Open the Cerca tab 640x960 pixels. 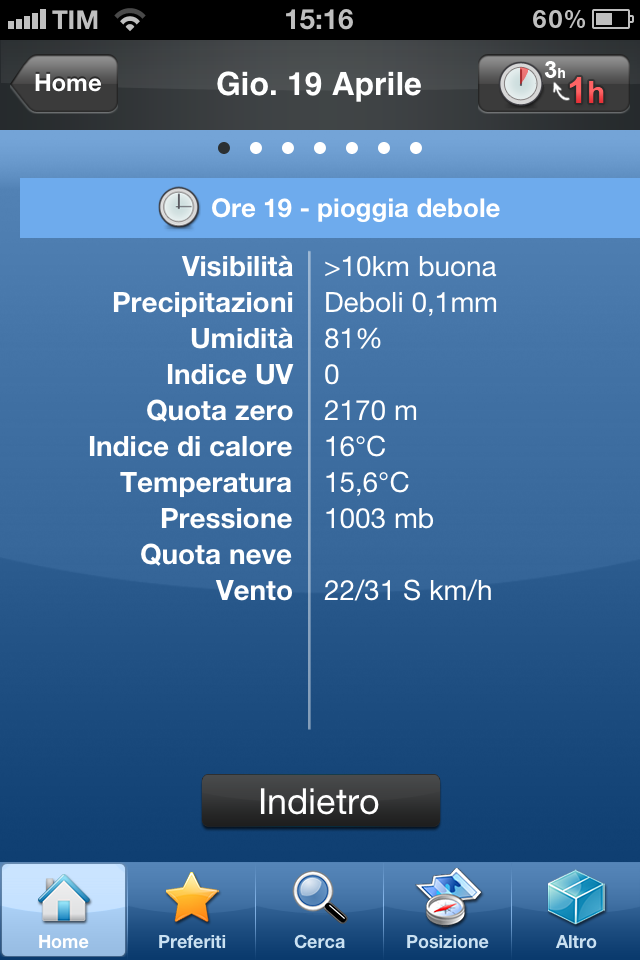(x=320, y=911)
